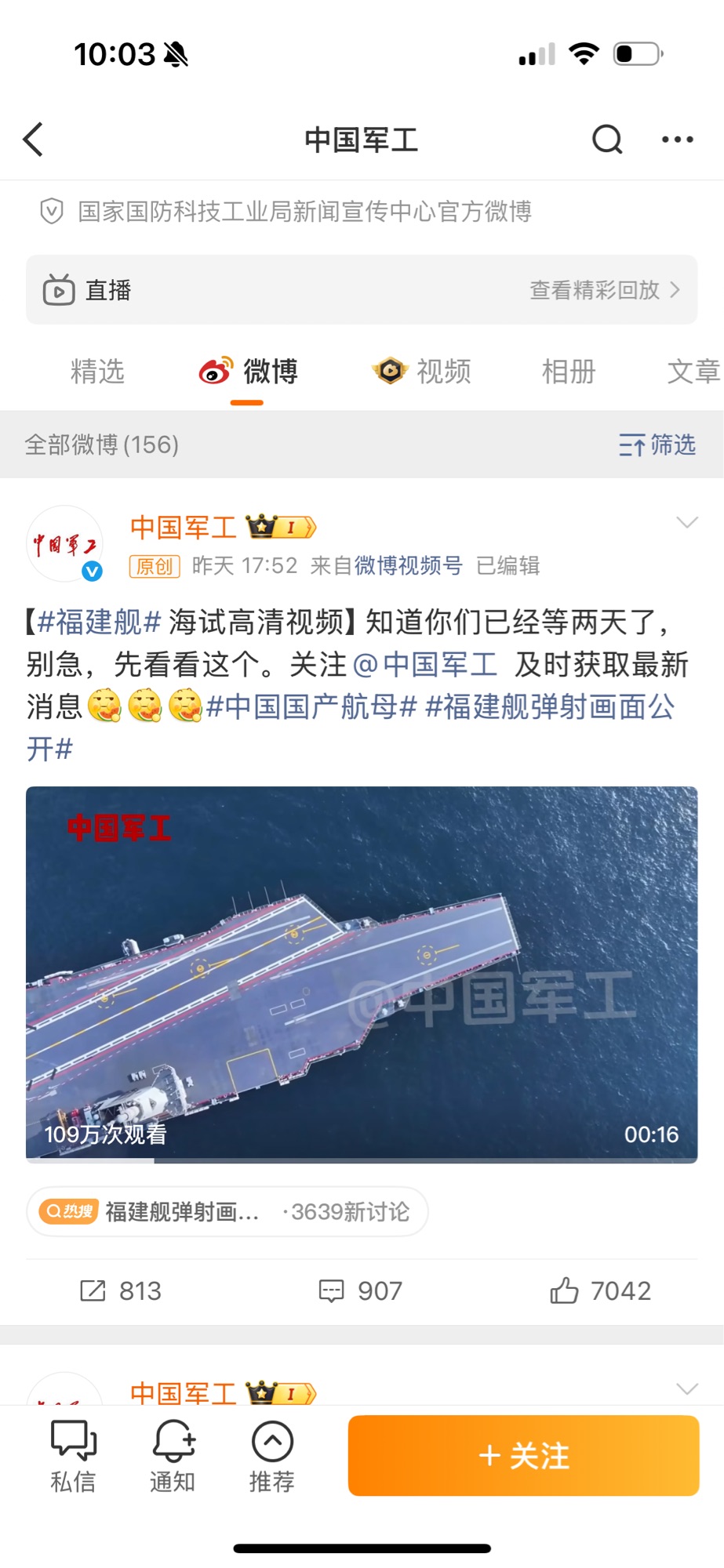Image resolution: width=724 pixels, height=1568 pixels.
Task: Switch to the 视频 tab
Action: [424, 371]
